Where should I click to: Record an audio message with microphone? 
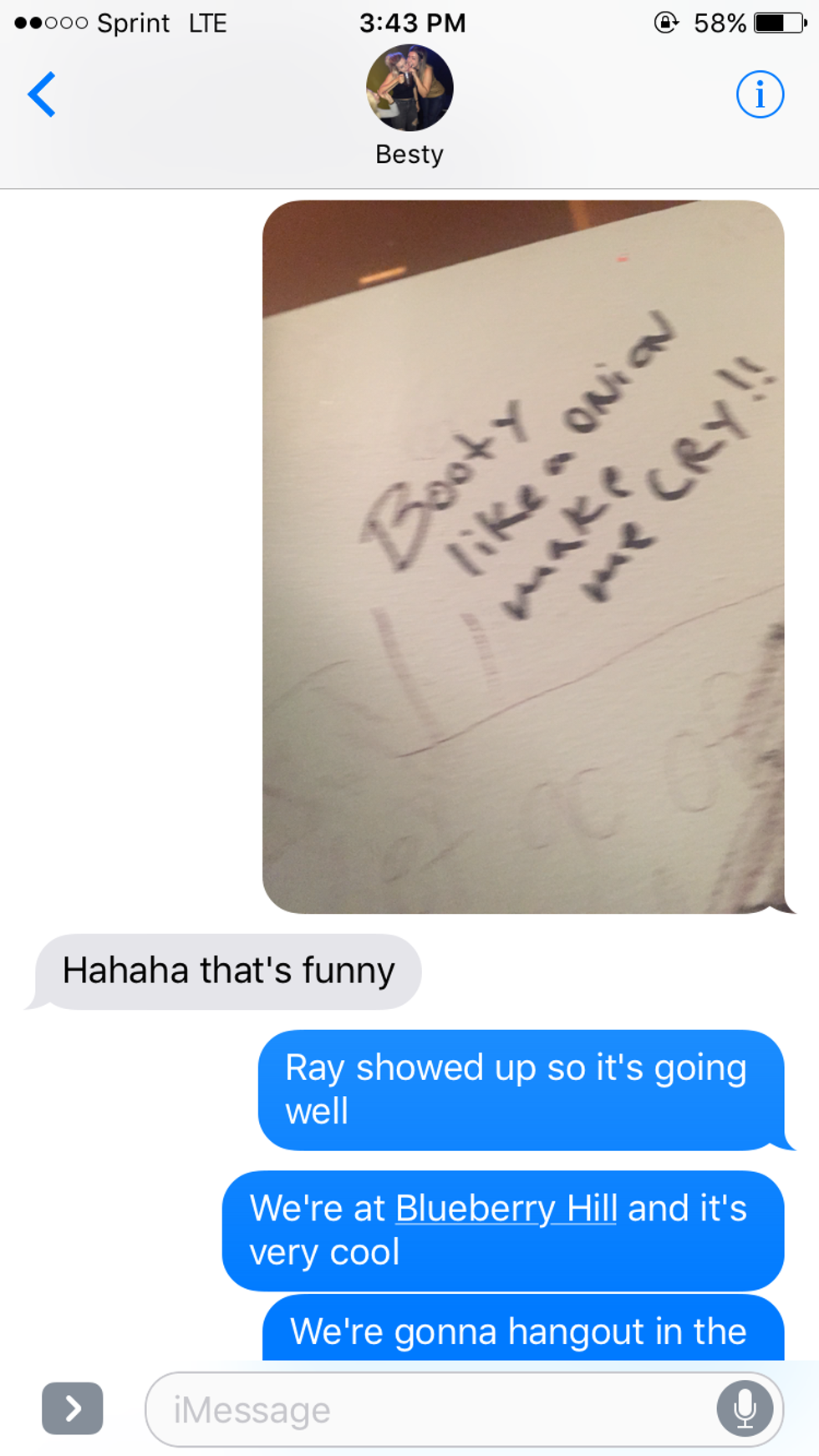point(745,1409)
